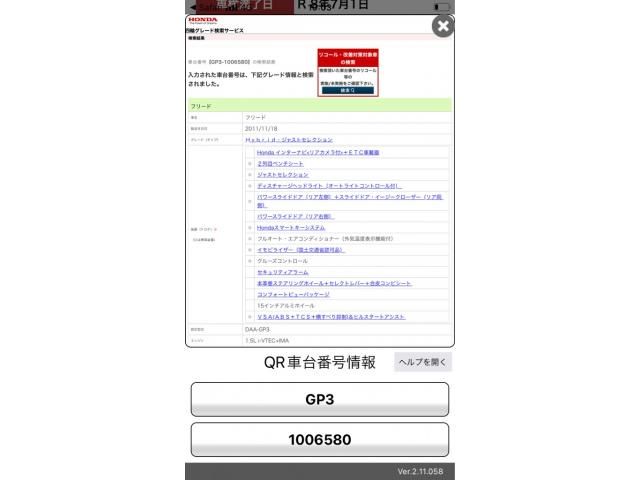Open the Hybrid・ジャストセレクション grade link
Screen dimensions: 640x480
click(x=288, y=140)
